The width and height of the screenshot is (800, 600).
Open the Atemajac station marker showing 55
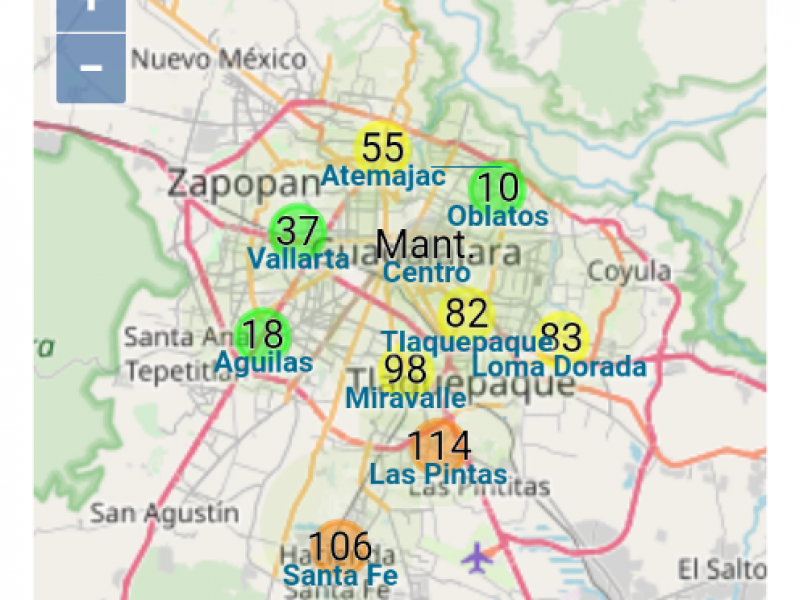coord(382,148)
